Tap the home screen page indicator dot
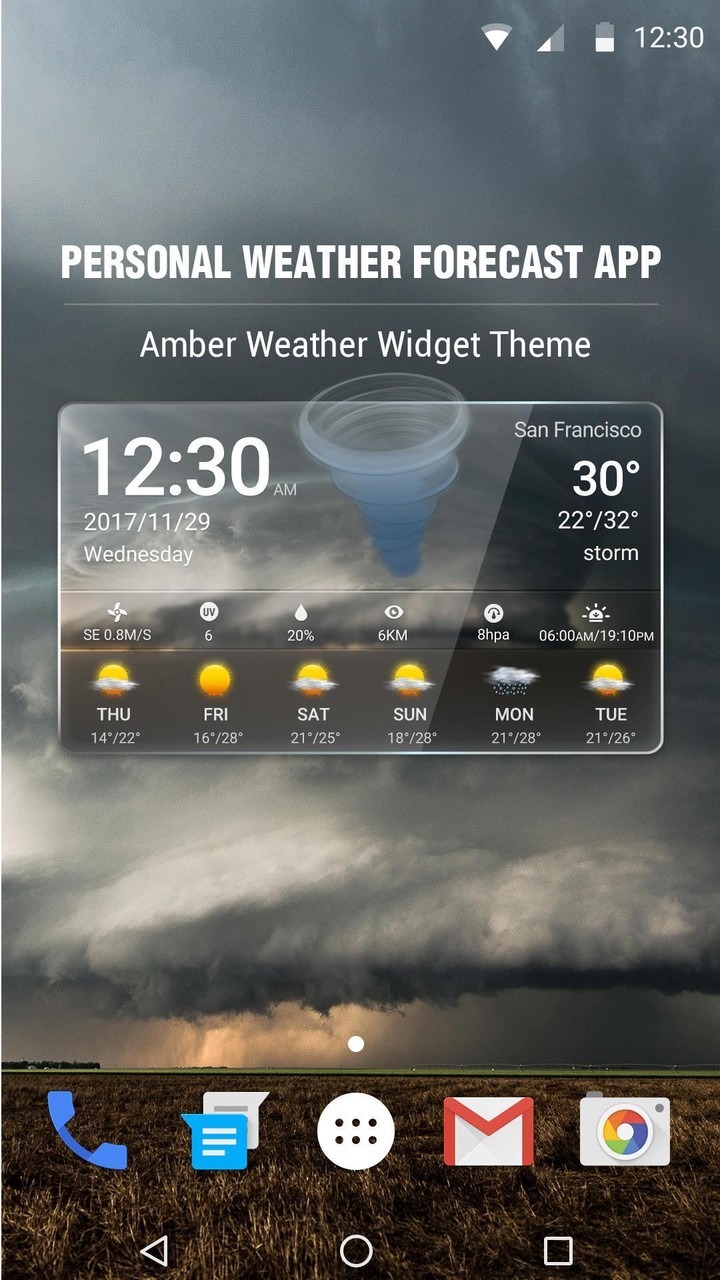Image resolution: width=720 pixels, height=1280 pixels. coord(355,1043)
